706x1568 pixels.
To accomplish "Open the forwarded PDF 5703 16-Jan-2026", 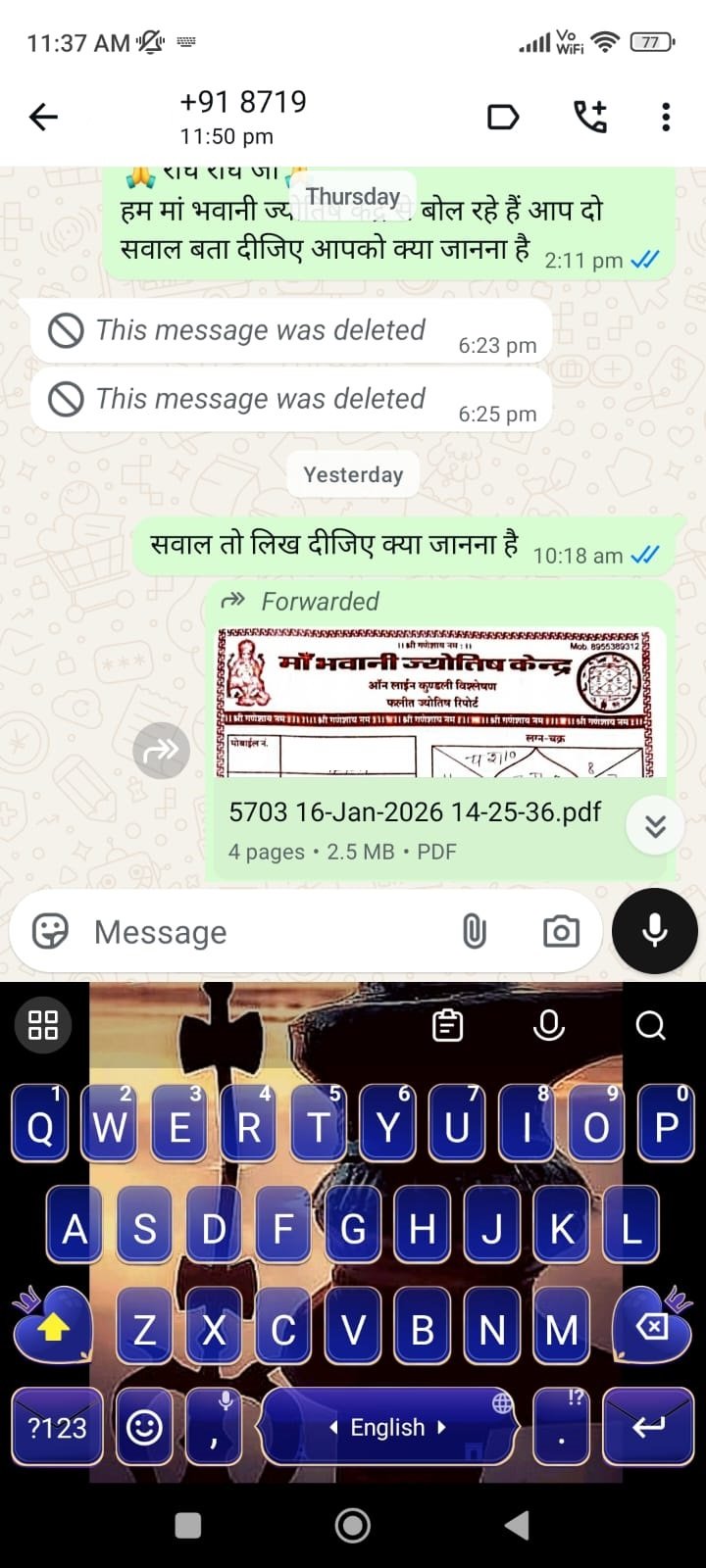I will [x=415, y=812].
